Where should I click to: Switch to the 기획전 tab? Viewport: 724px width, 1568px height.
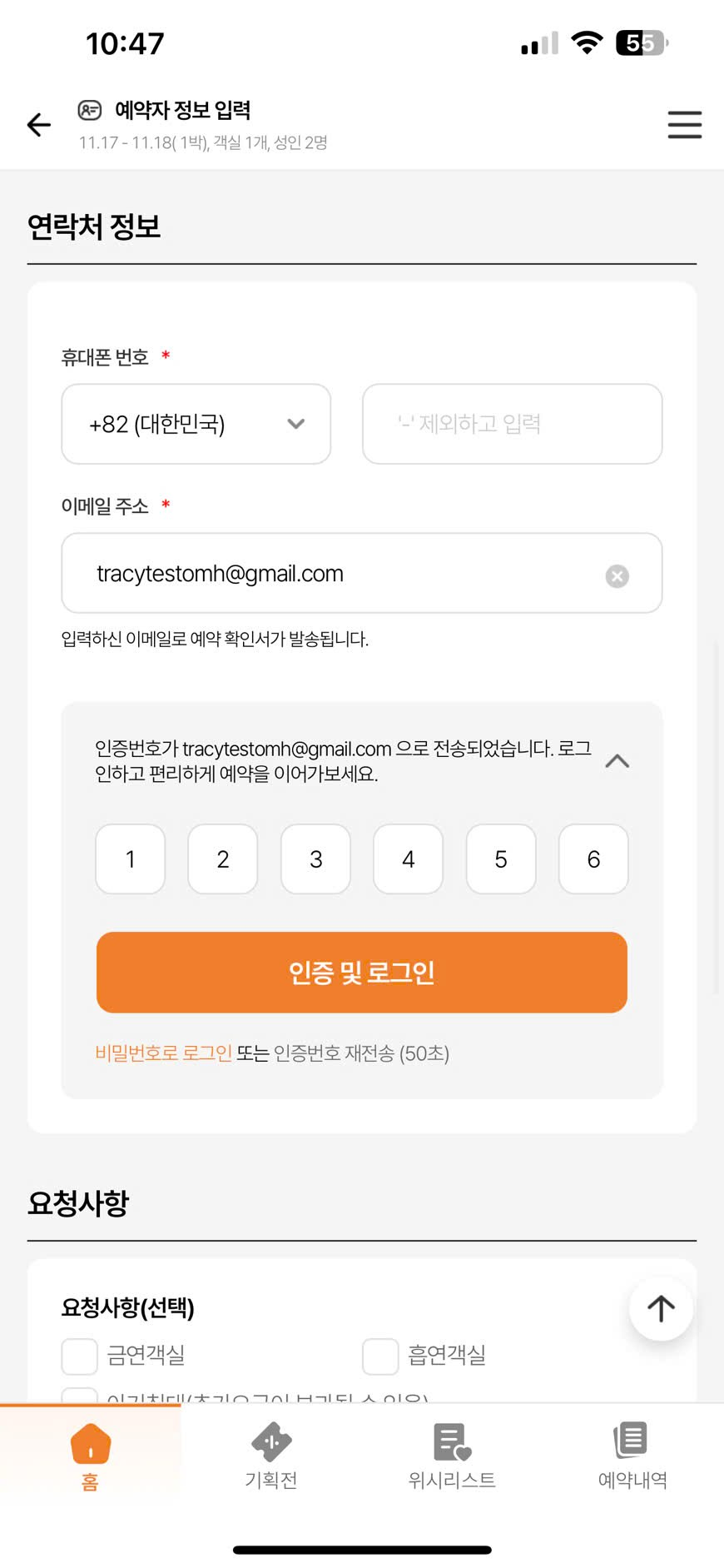click(271, 1456)
